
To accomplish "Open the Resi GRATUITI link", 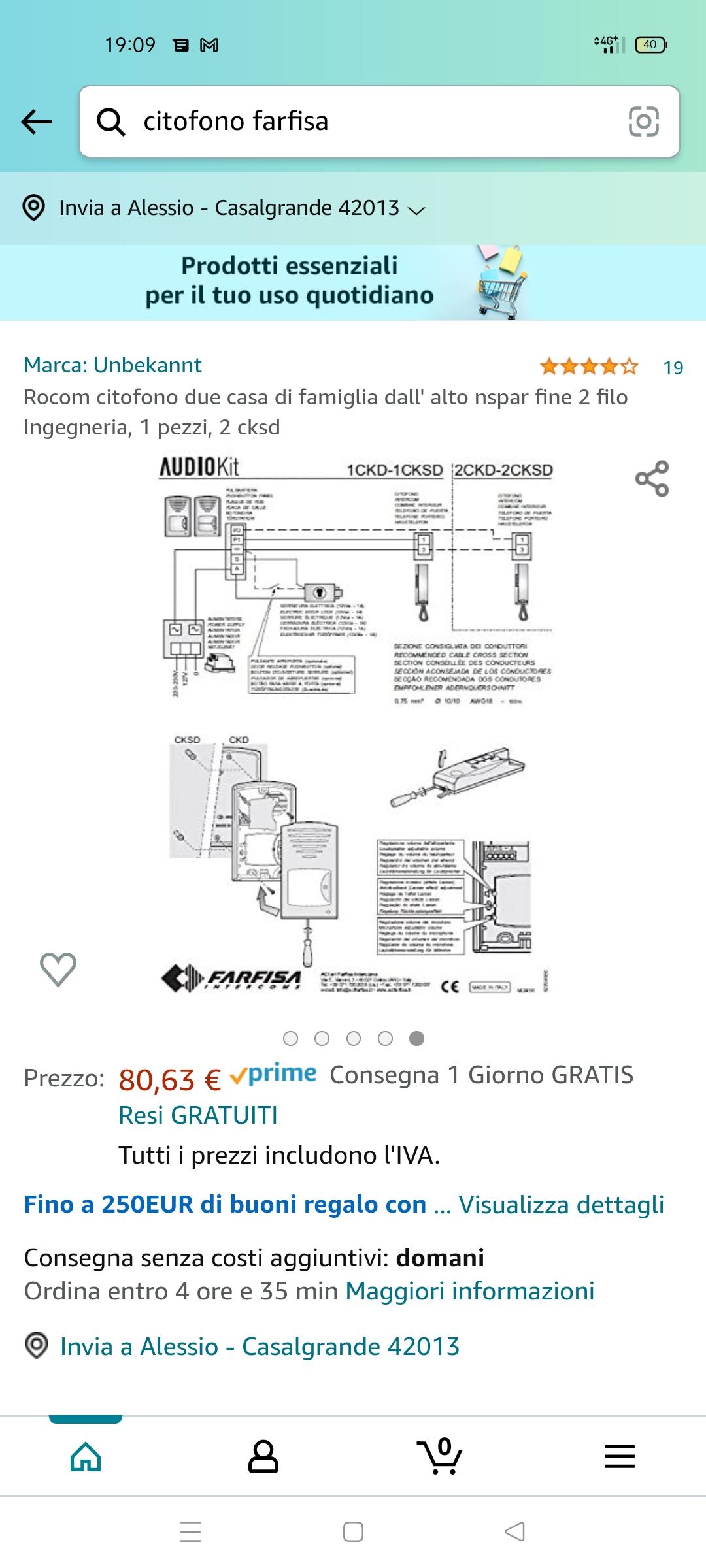I will tap(198, 1115).
